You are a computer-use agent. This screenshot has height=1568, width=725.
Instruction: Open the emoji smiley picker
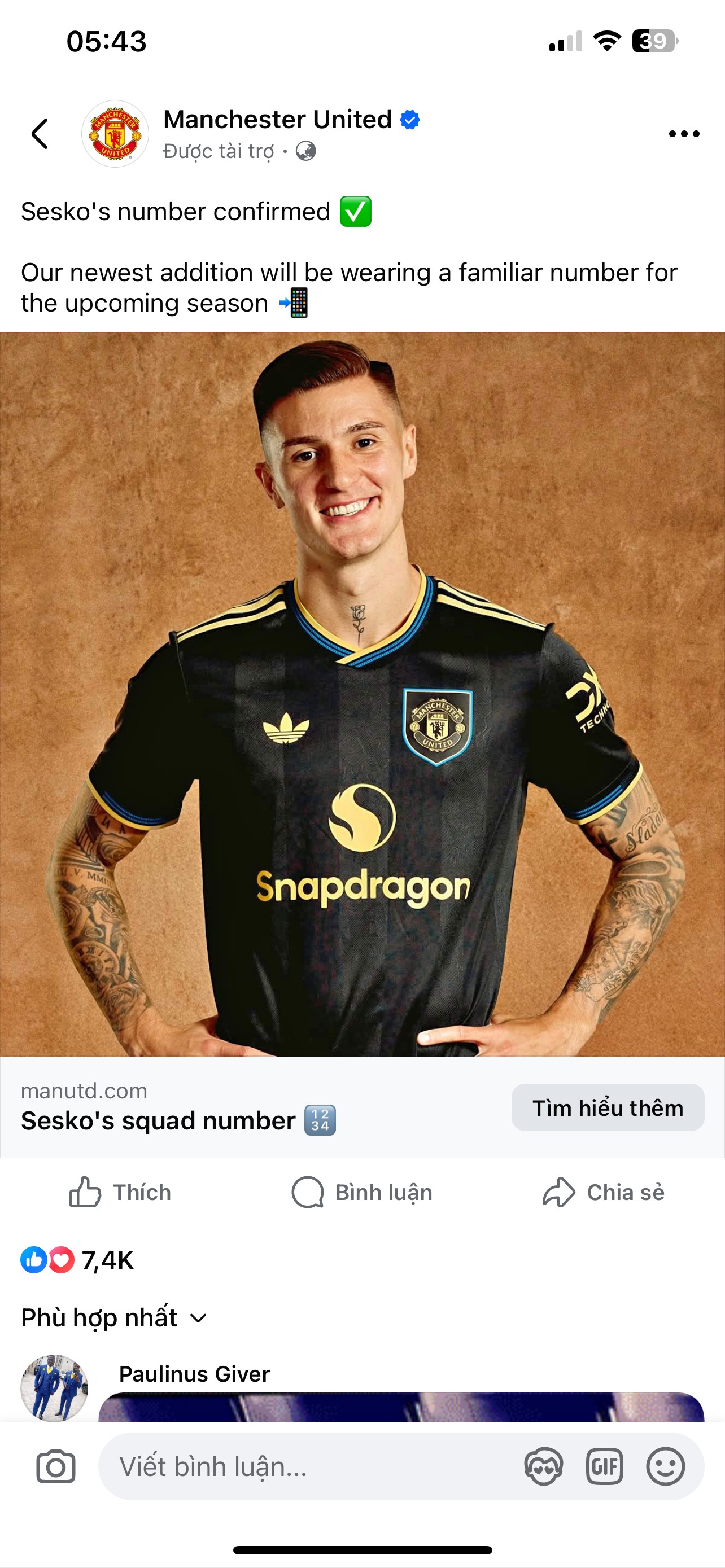click(x=665, y=1466)
